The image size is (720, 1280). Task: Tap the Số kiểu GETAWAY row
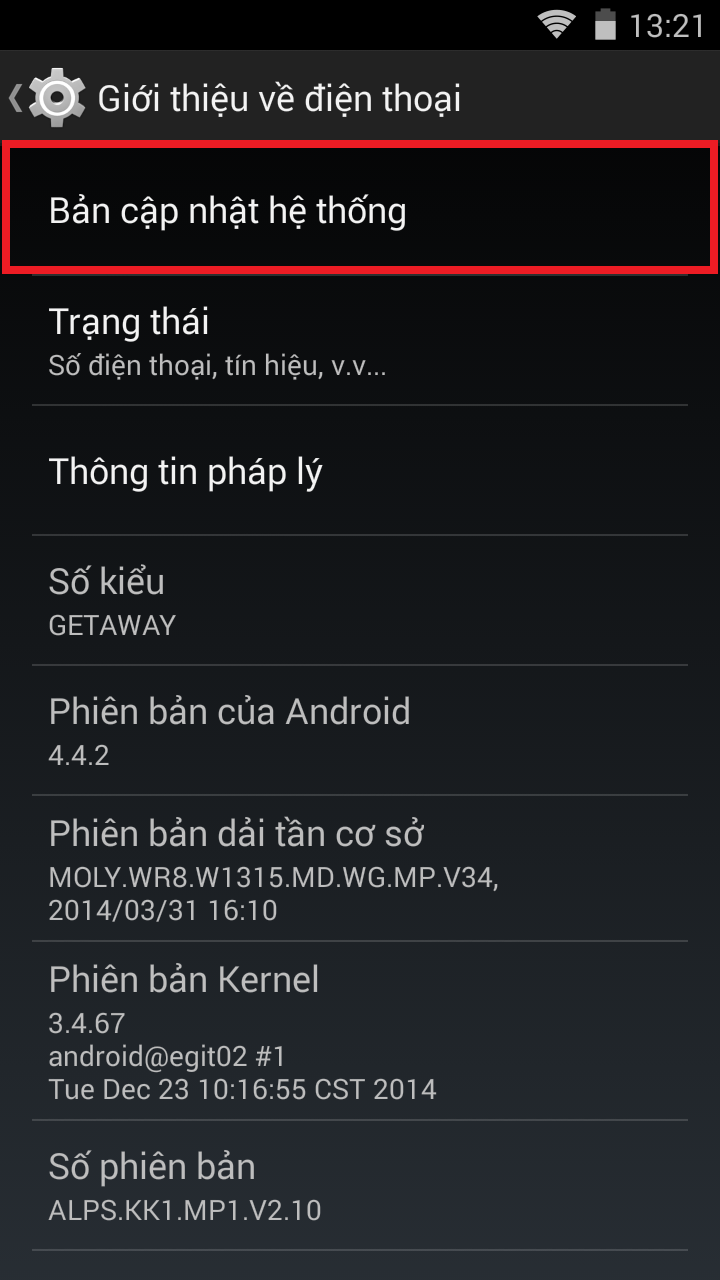point(360,601)
